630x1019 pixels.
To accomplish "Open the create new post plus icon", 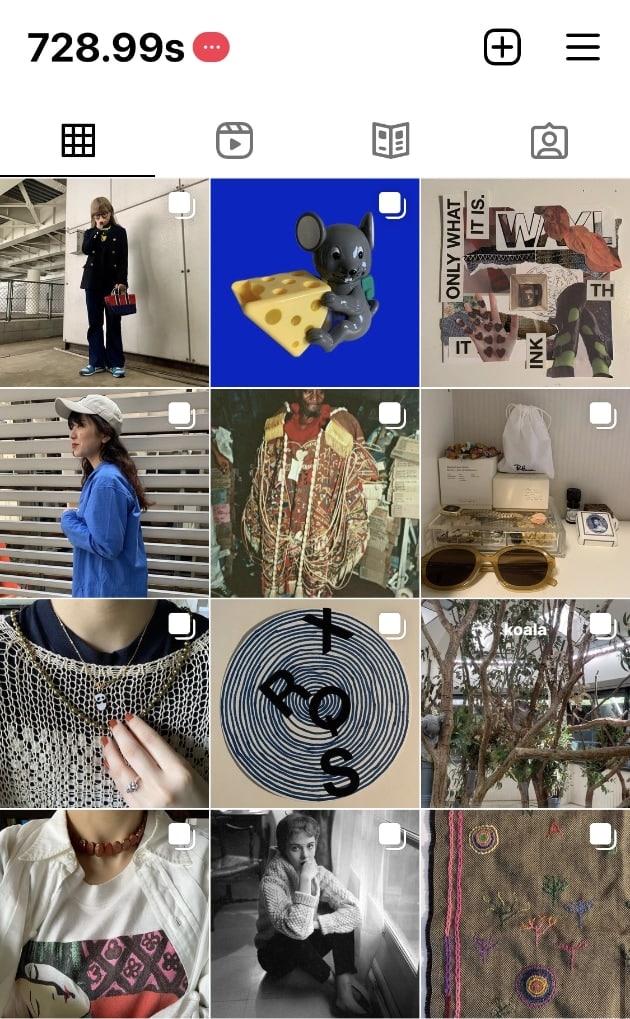I will pos(502,47).
